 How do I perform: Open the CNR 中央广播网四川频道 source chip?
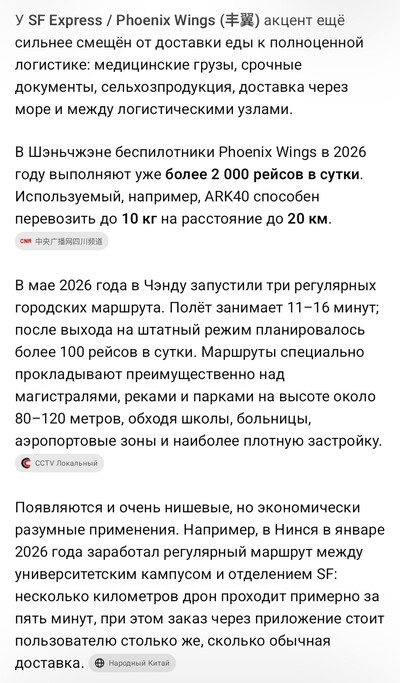click(61, 241)
